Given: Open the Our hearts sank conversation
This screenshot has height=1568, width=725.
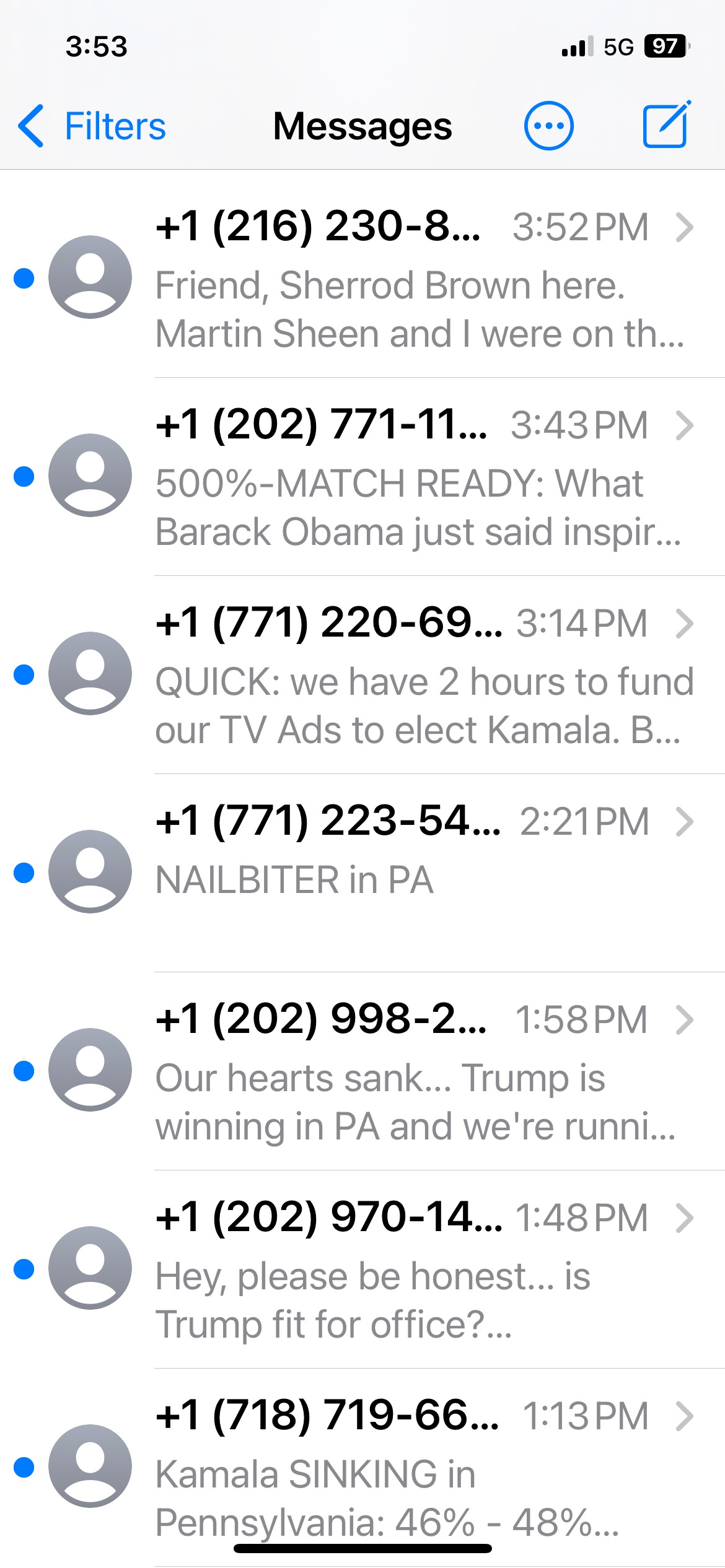Looking at the screenshot, I should click(362, 1071).
